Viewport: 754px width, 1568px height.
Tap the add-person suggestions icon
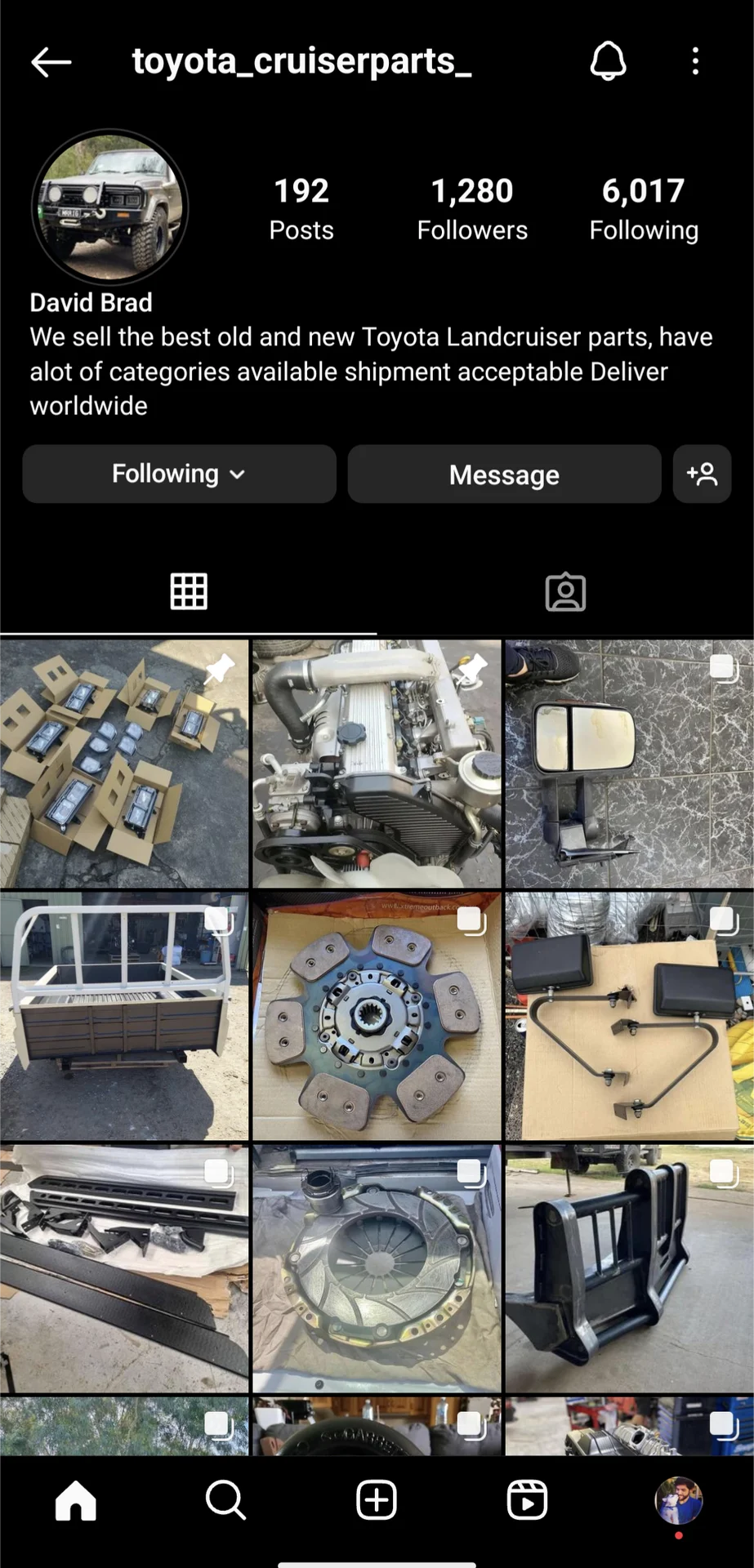point(702,474)
